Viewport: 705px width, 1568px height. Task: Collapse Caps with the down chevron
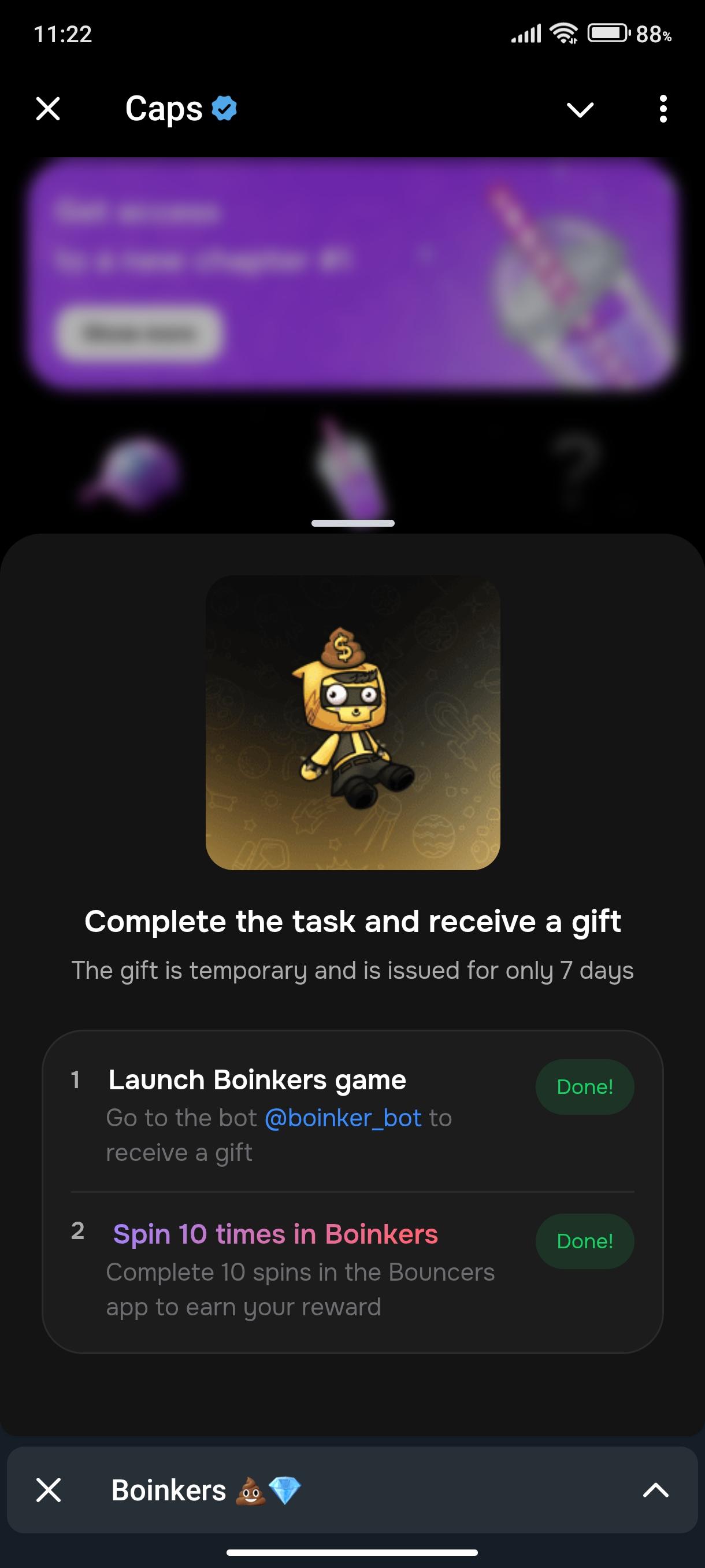(x=580, y=110)
